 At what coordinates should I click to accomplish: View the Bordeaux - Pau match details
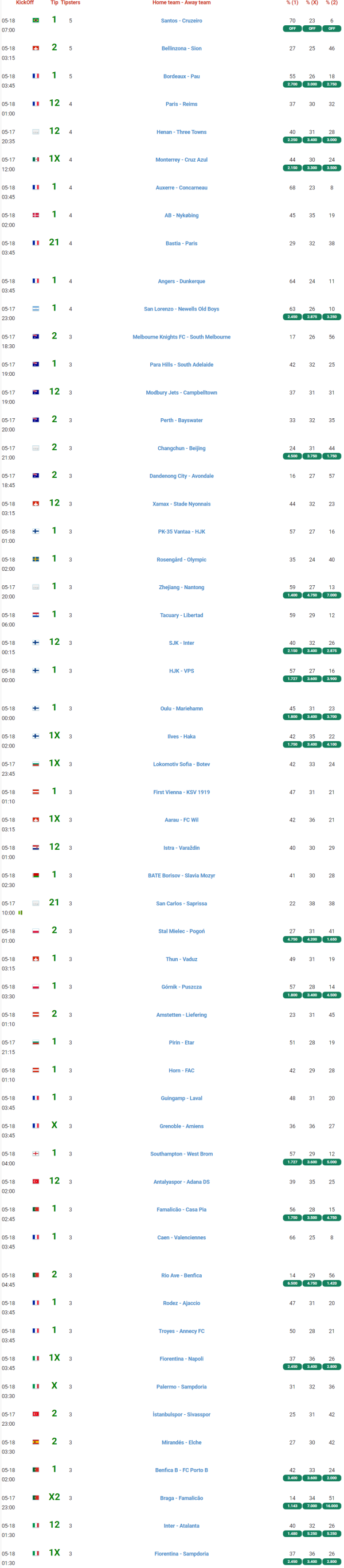[x=181, y=76]
